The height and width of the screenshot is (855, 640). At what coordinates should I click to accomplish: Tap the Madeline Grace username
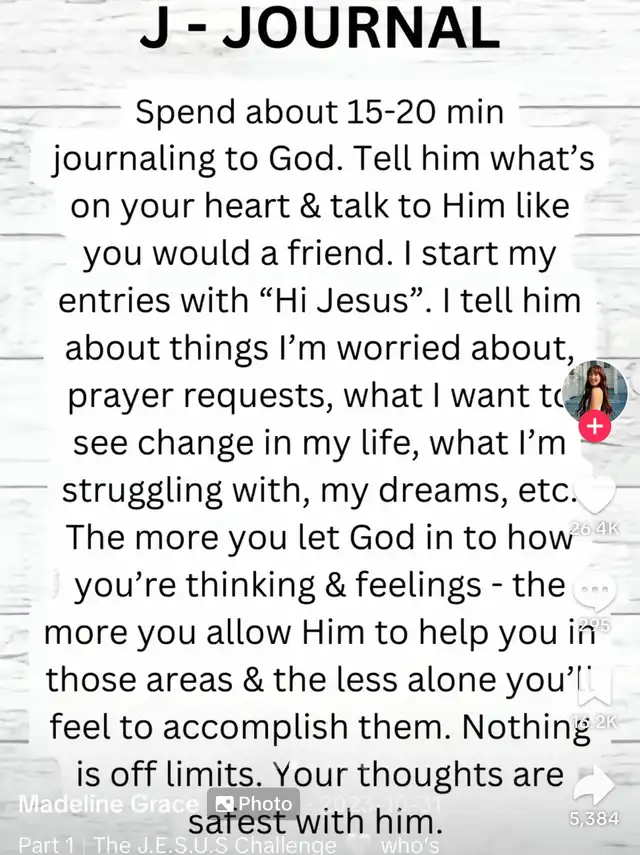point(109,805)
